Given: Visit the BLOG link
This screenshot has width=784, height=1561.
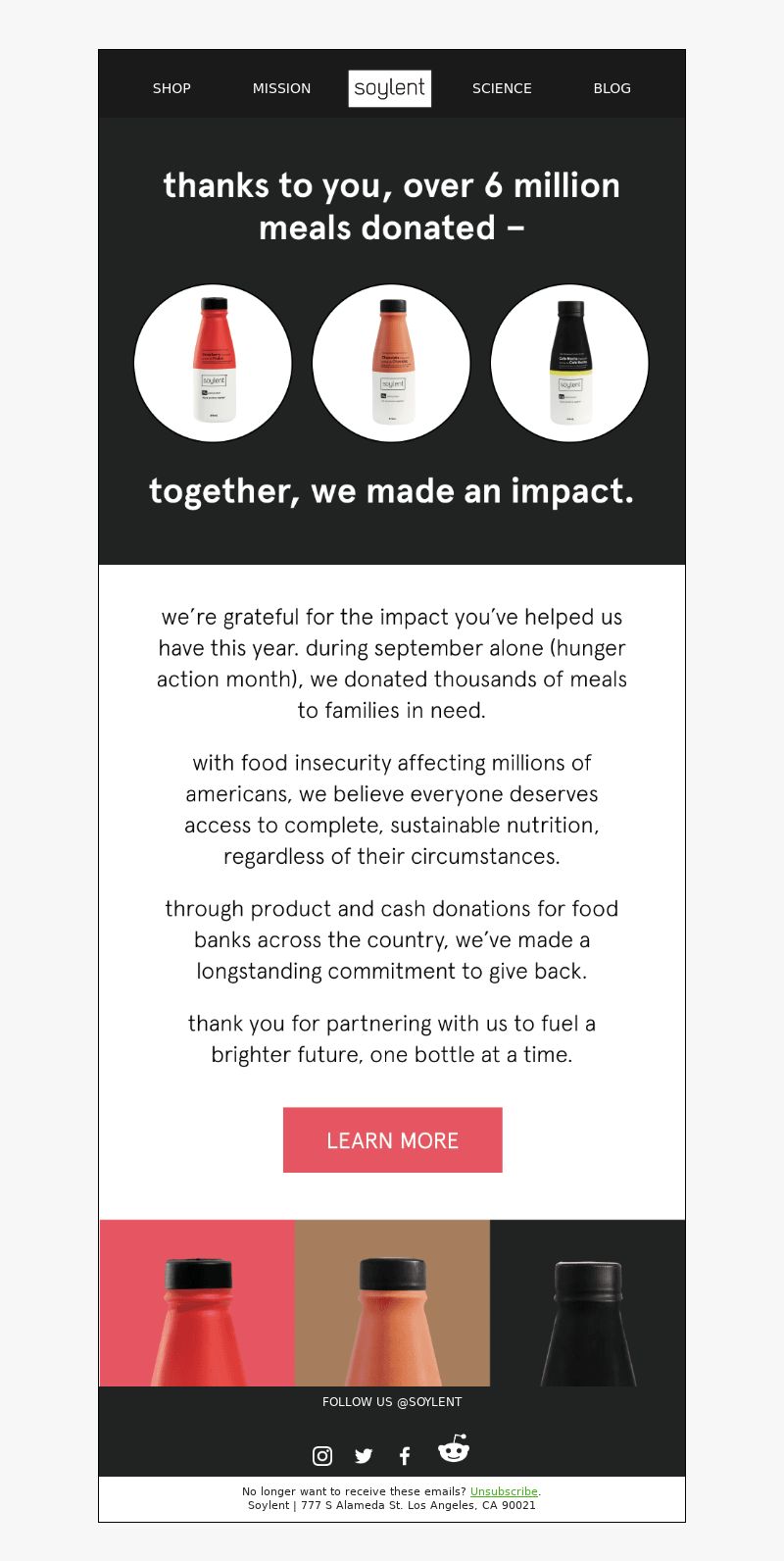Looking at the screenshot, I should pyautogui.click(x=612, y=88).
